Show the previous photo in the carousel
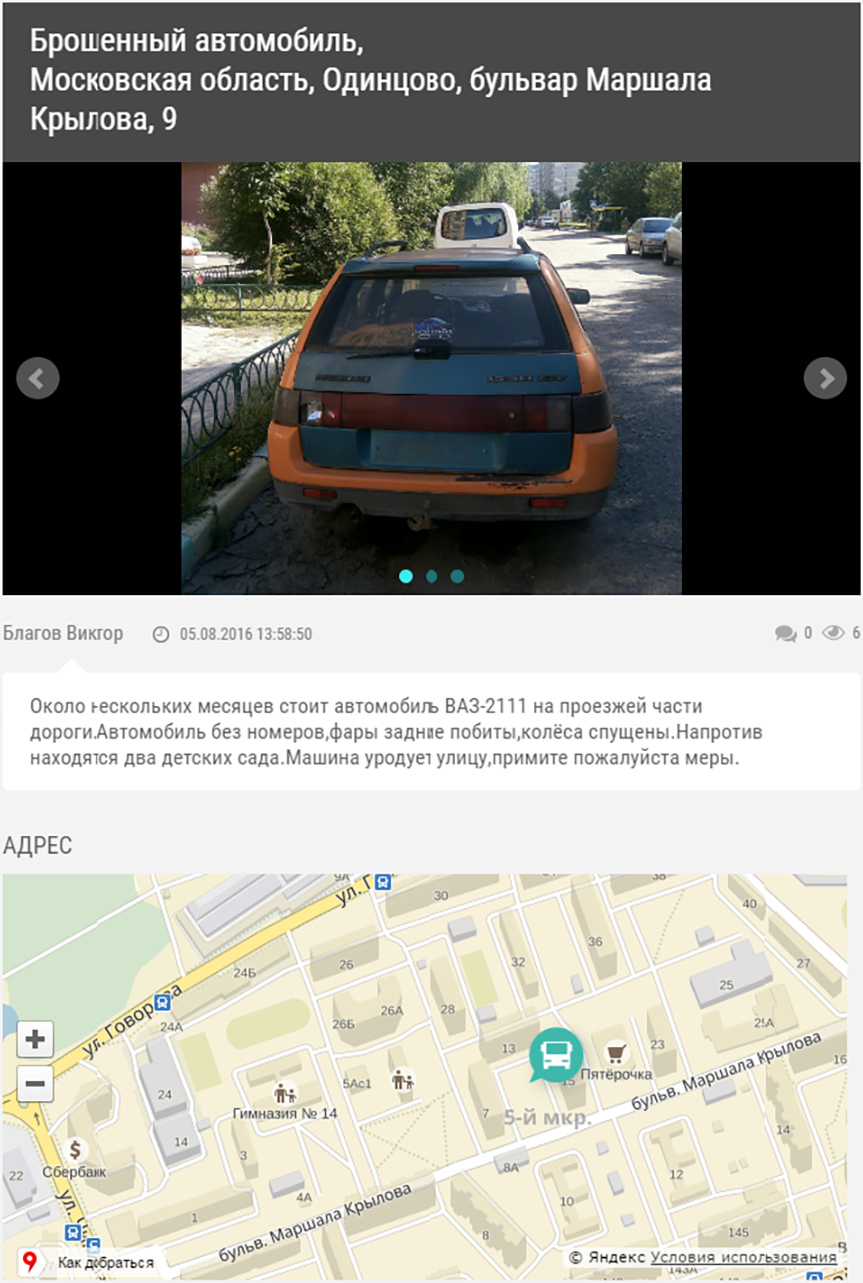The width and height of the screenshot is (863, 1283). 38,378
